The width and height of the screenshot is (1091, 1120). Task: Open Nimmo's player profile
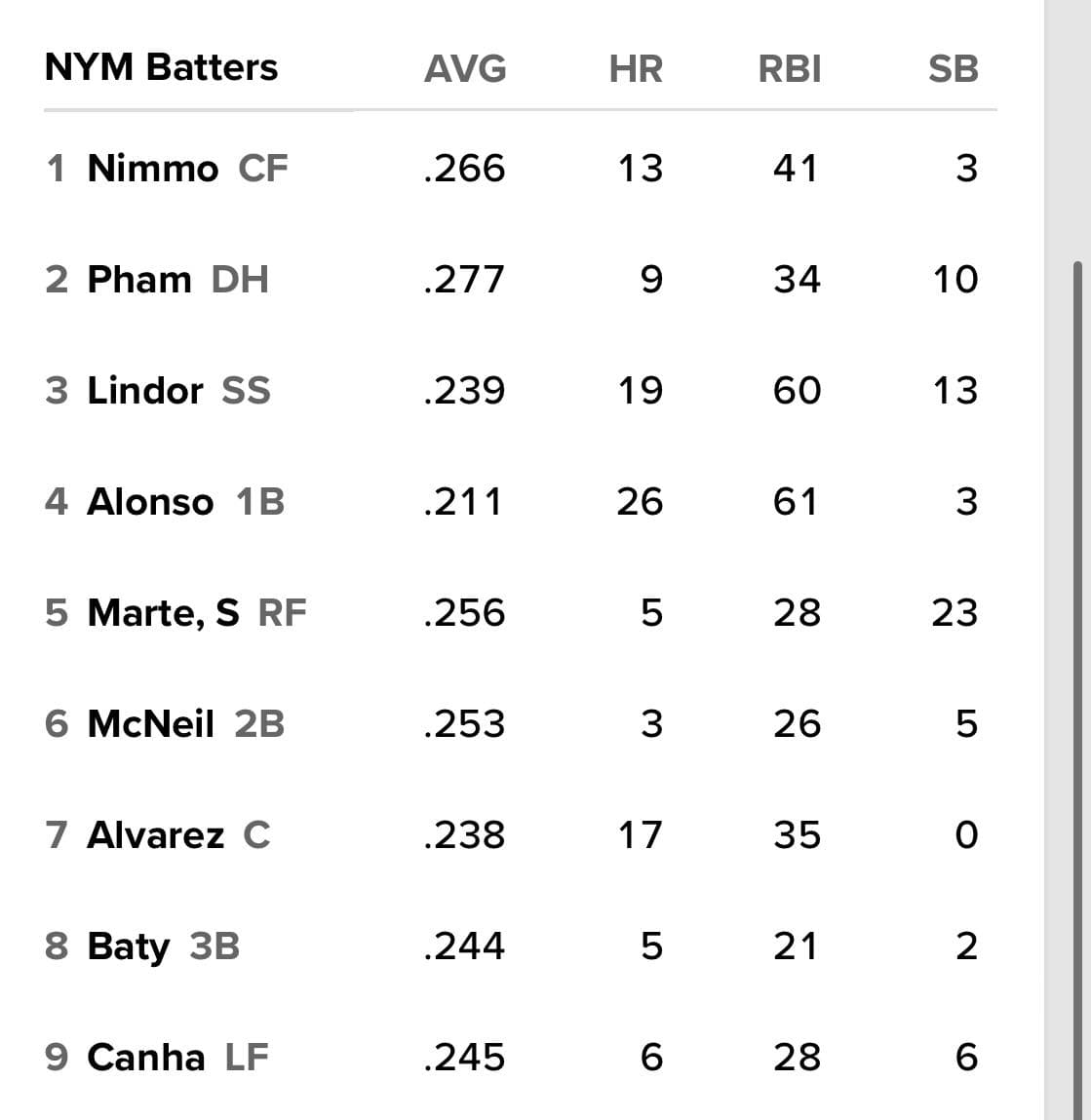tap(152, 168)
